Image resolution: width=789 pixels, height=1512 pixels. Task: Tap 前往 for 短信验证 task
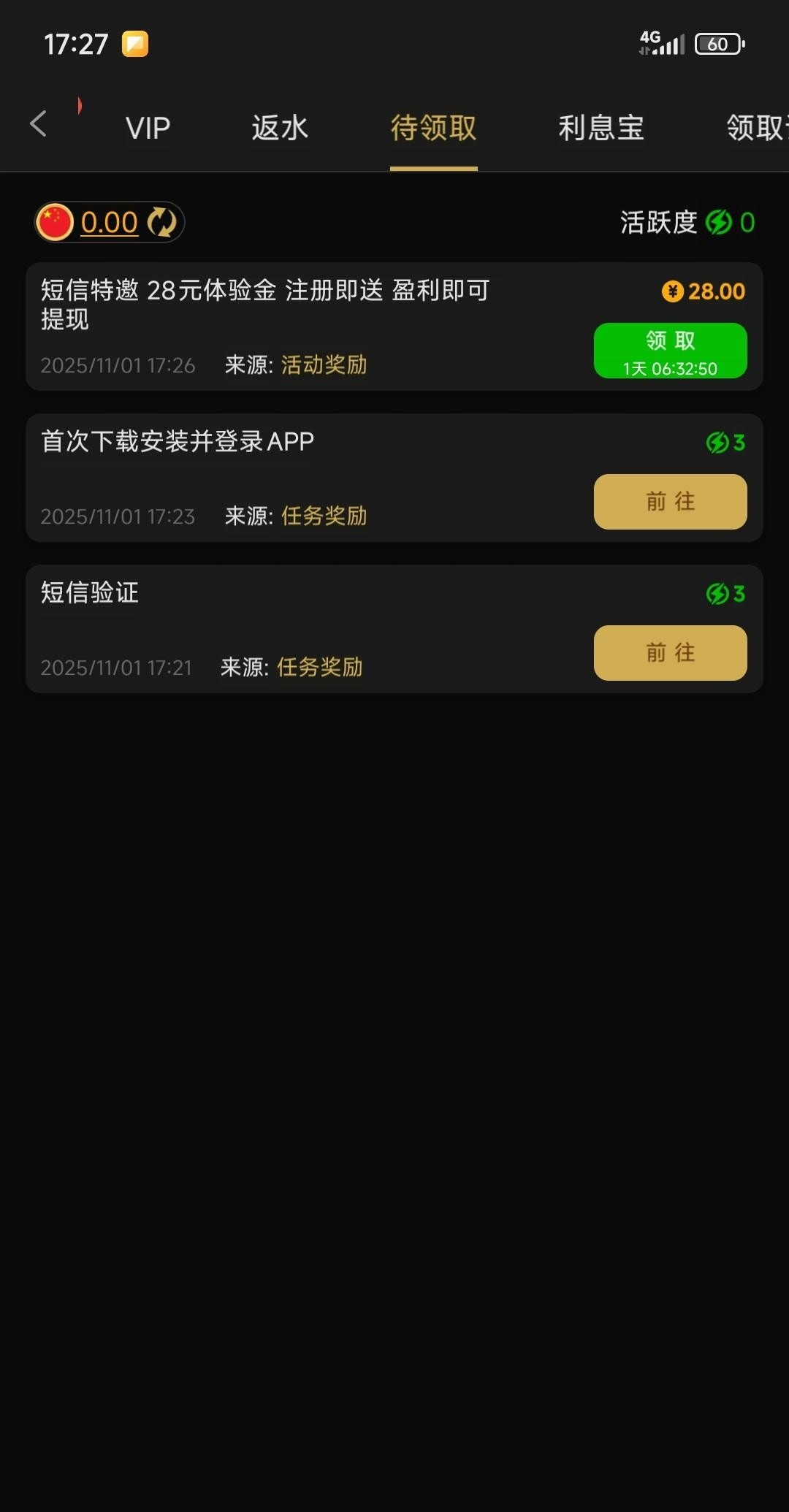670,653
